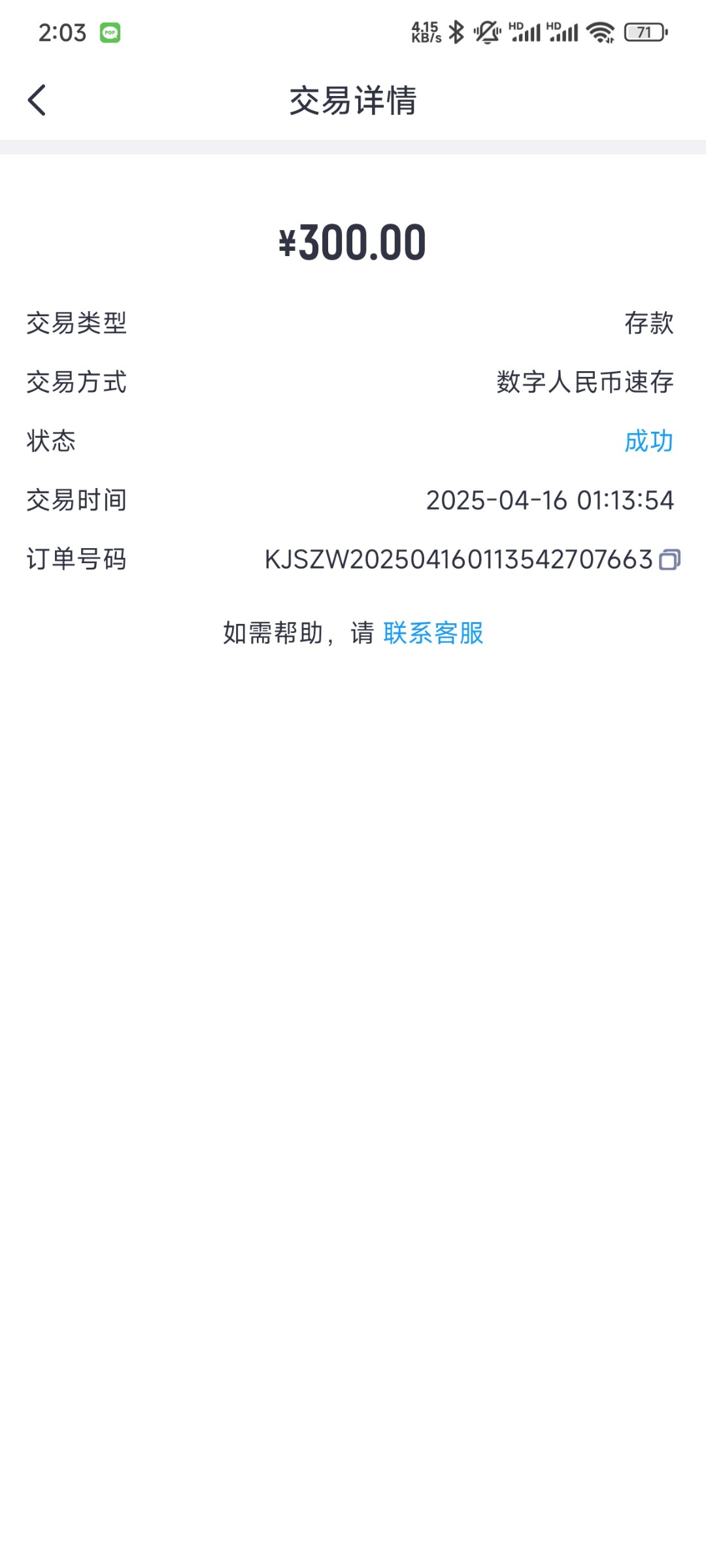The width and height of the screenshot is (706, 1568).
Task: Go back from the 交易详情 page
Action: [x=37, y=100]
